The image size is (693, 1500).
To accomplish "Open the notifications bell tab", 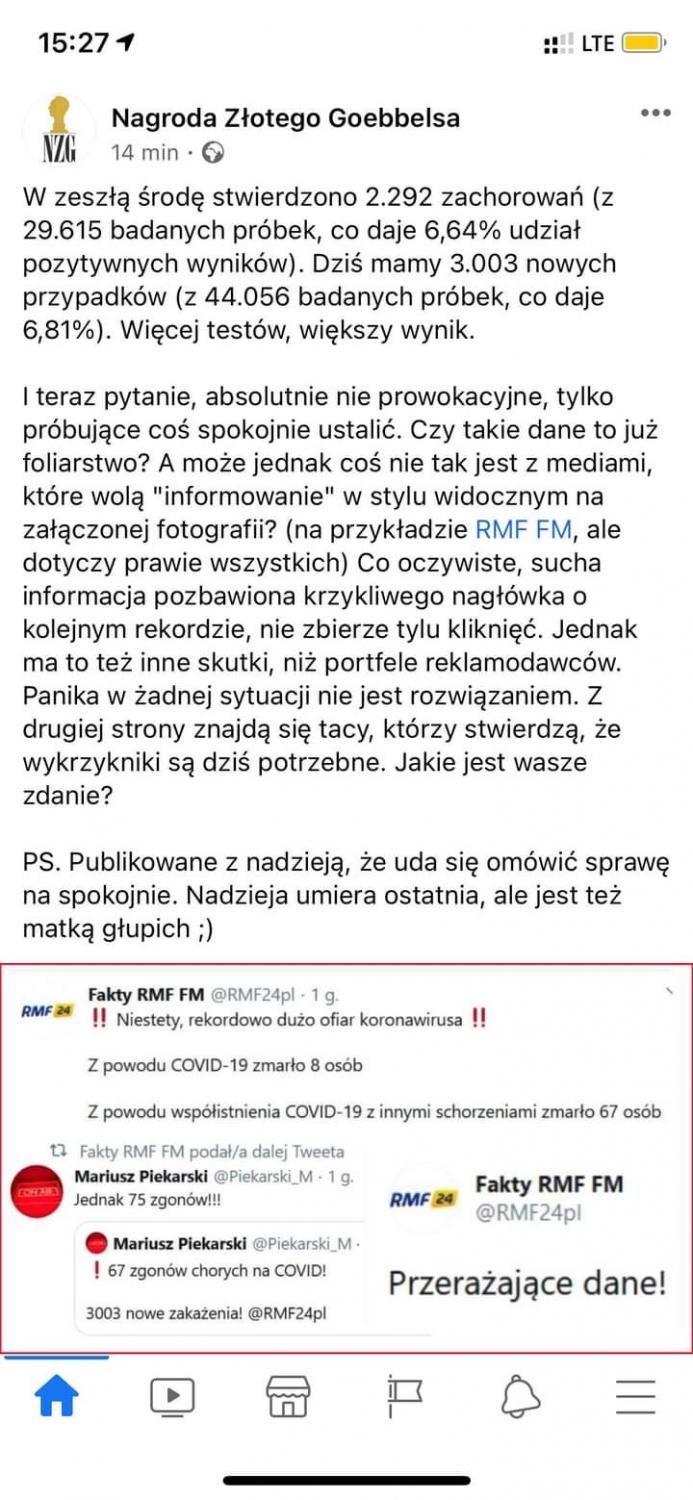I will coord(520,1395).
